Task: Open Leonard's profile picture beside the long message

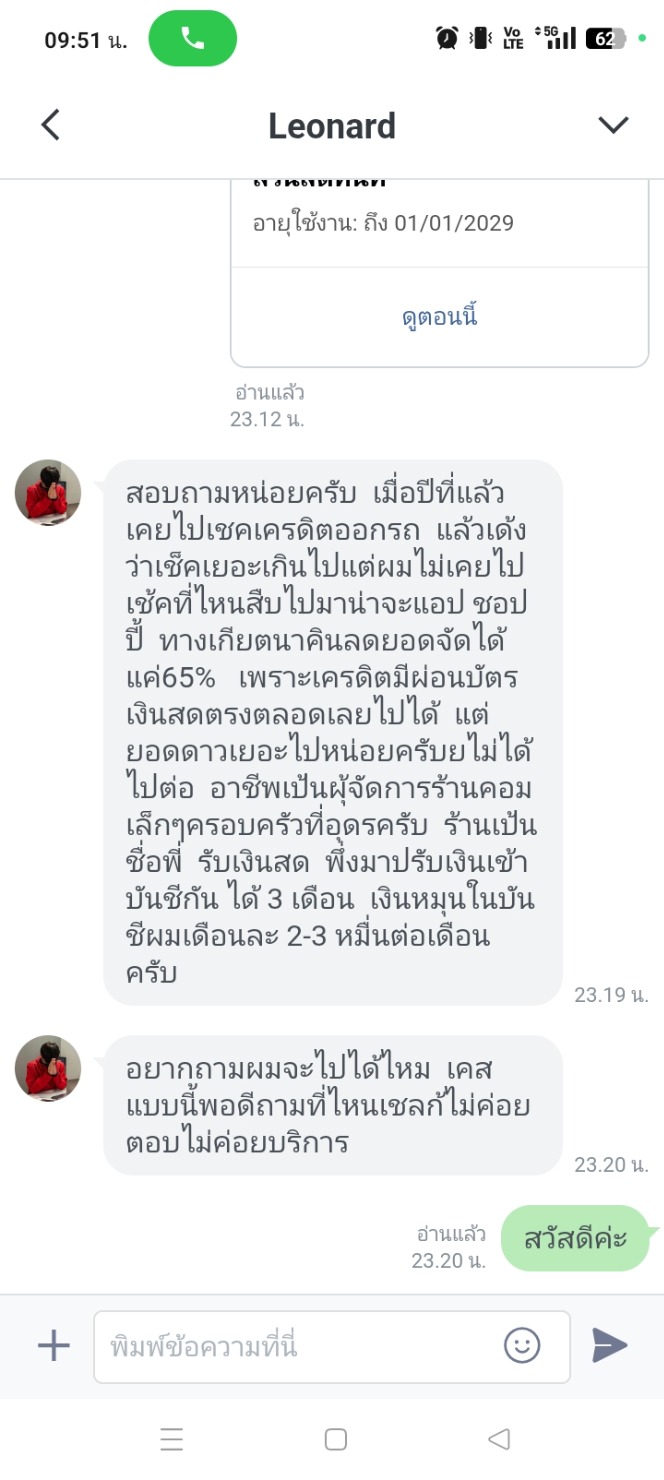Action: pyautogui.click(x=48, y=492)
